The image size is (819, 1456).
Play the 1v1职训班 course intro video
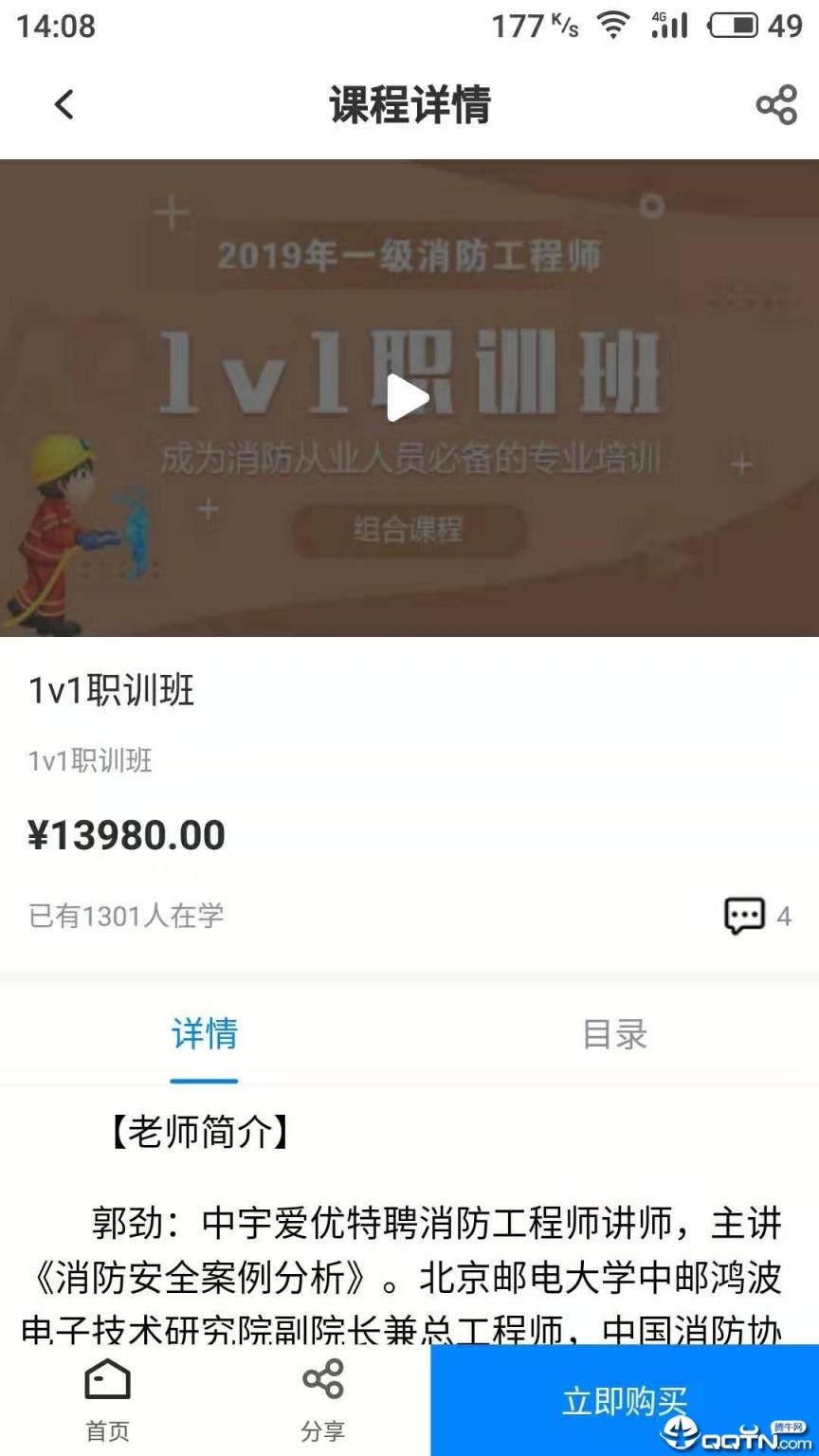[x=409, y=399]
